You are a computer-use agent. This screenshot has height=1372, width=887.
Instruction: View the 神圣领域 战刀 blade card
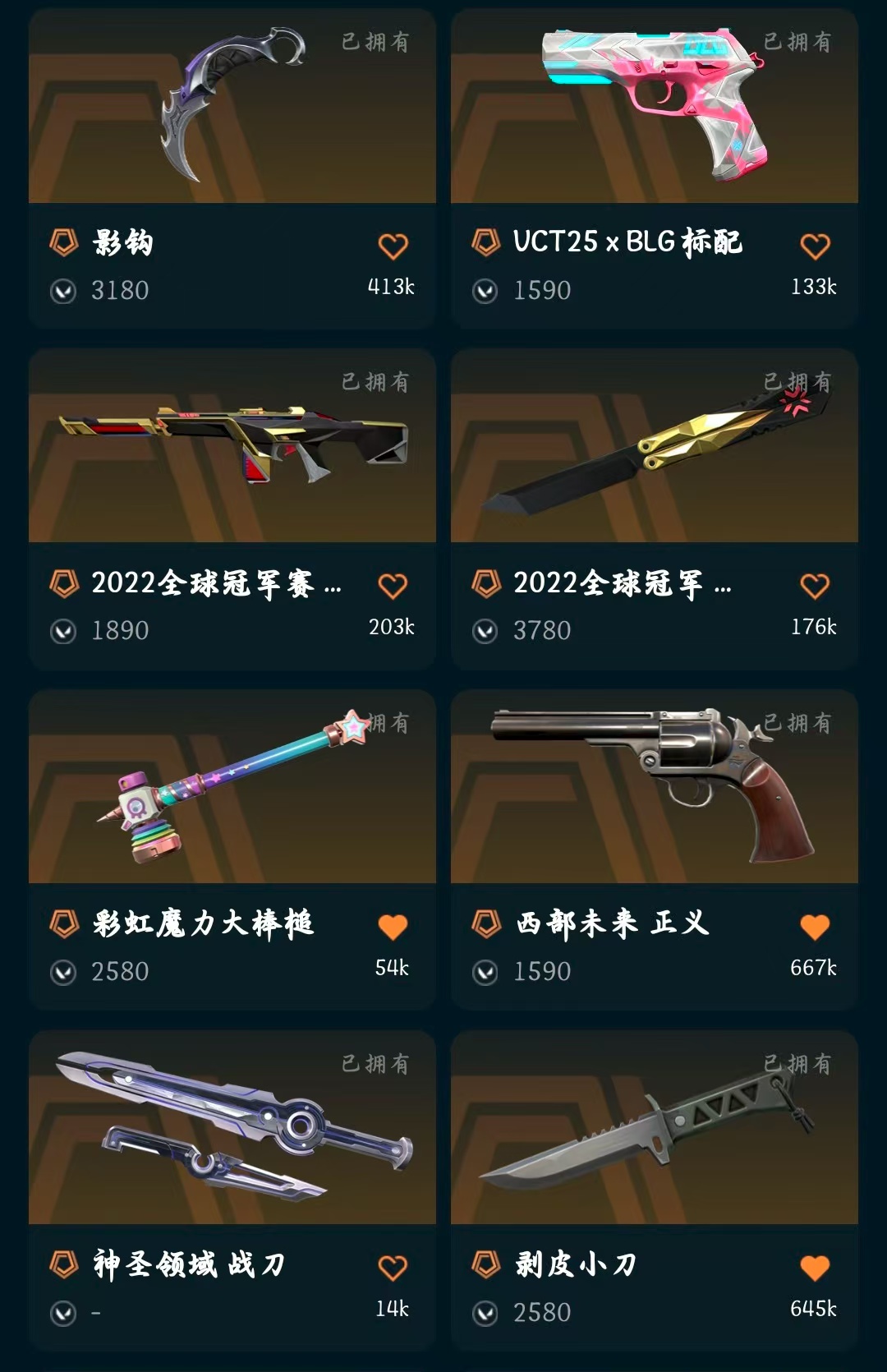(232, 1130)
